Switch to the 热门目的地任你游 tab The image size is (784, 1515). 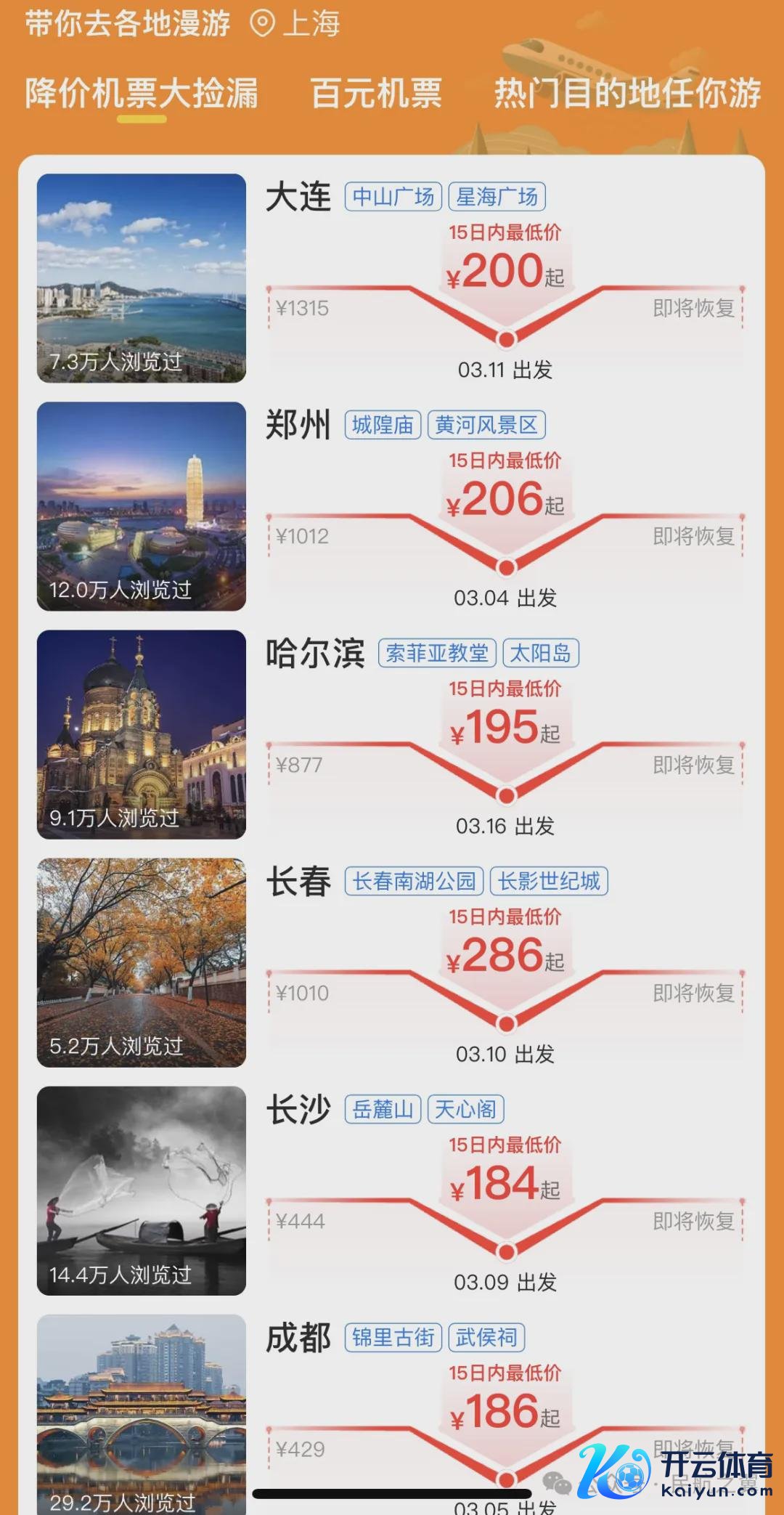(627, 94)
